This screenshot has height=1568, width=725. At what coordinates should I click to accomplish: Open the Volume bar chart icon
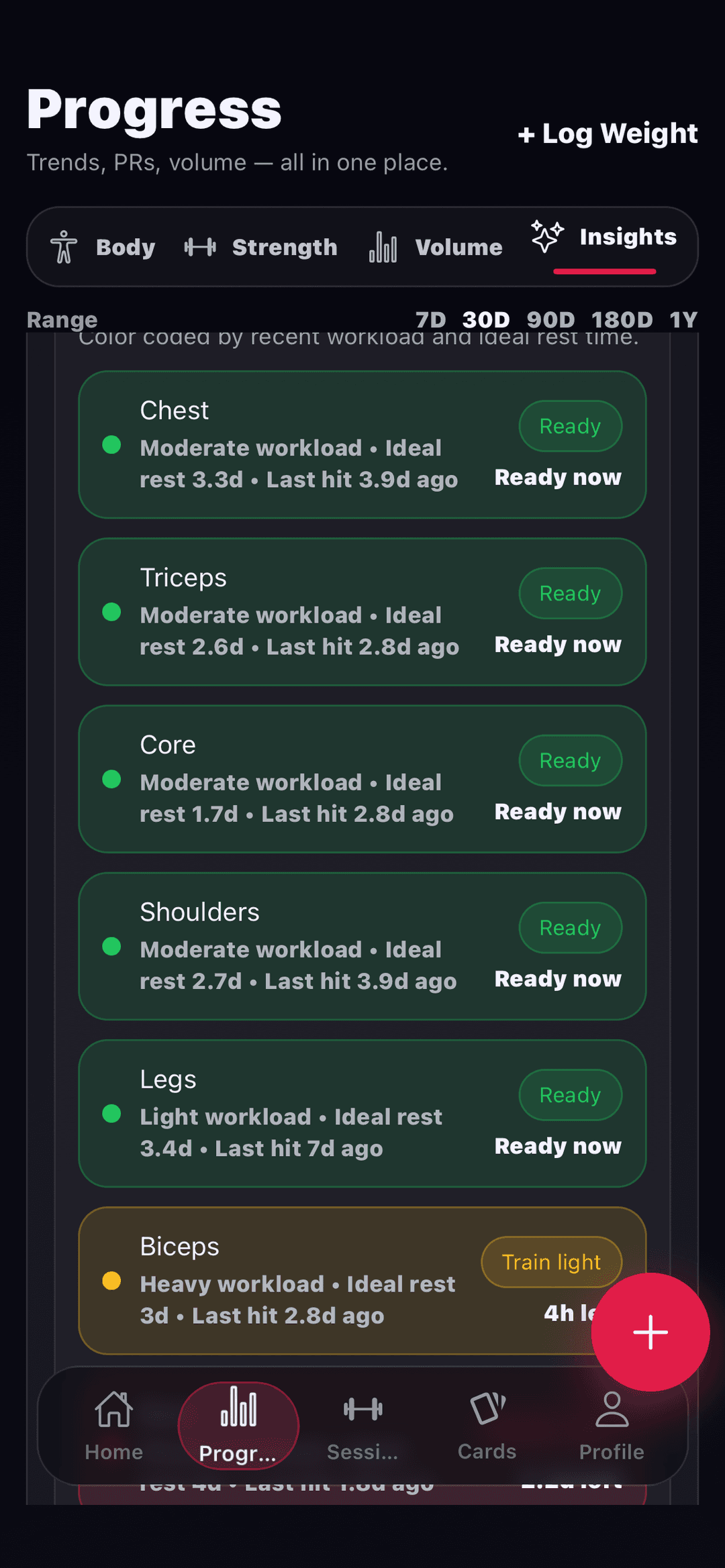(x=382, y=247)
